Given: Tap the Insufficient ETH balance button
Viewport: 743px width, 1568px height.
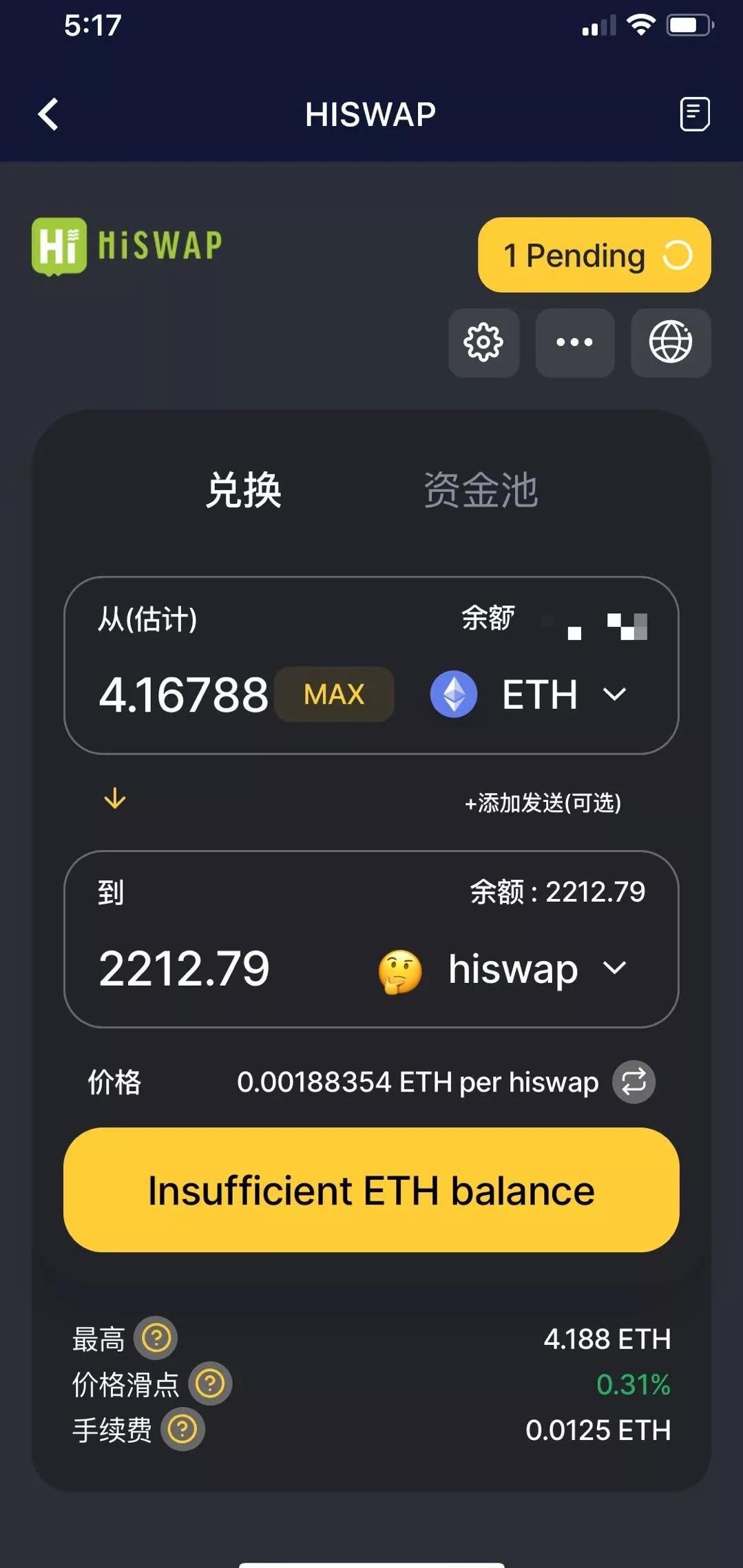Looking at the screenshot, I should [x=371, y=1190].
